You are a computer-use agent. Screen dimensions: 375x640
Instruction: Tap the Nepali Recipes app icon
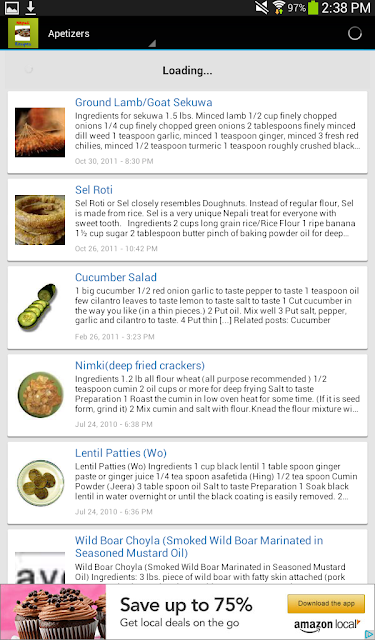click(23, 33)
